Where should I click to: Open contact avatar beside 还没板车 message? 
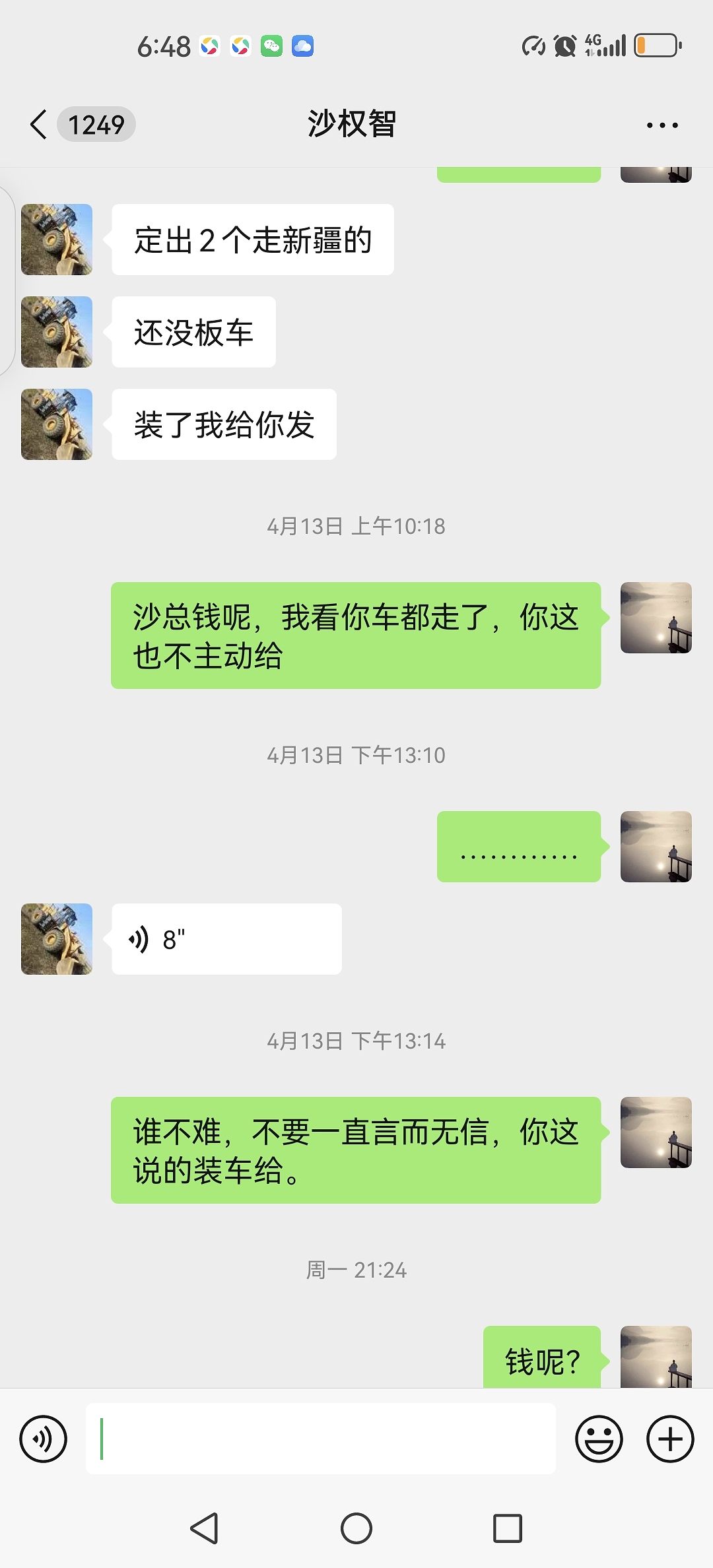pos(57,332)
